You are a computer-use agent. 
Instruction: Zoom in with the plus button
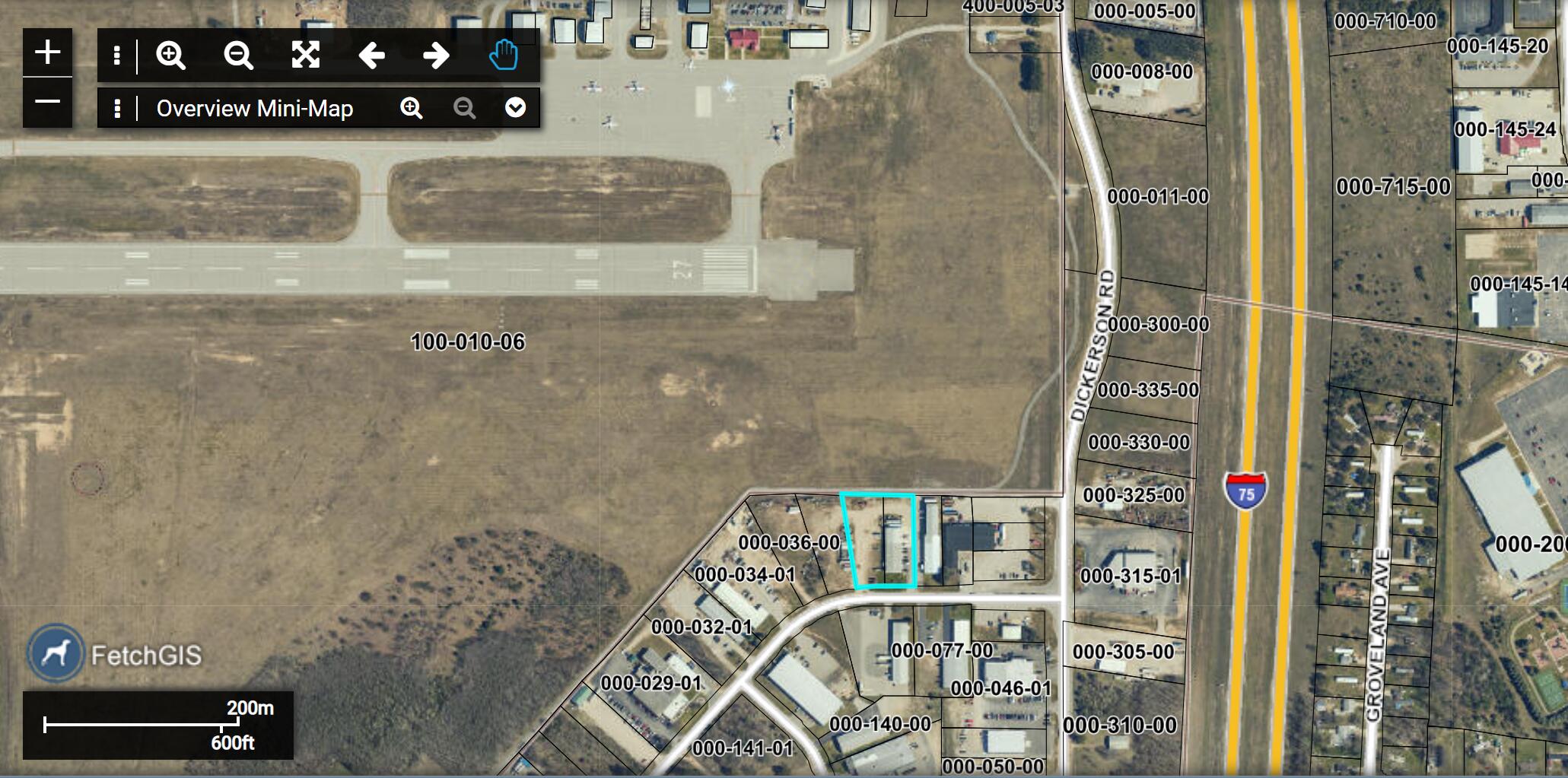click(47, 52)
